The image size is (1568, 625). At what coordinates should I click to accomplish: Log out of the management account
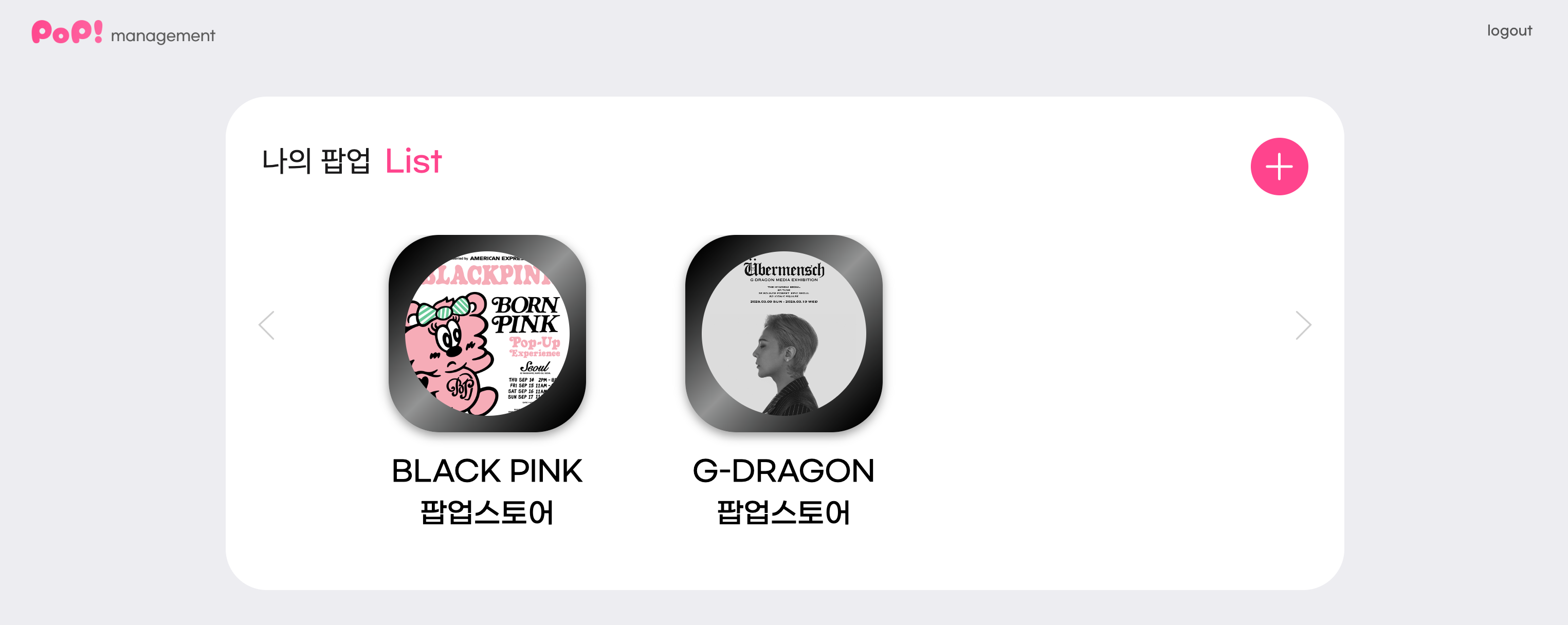1509,30
